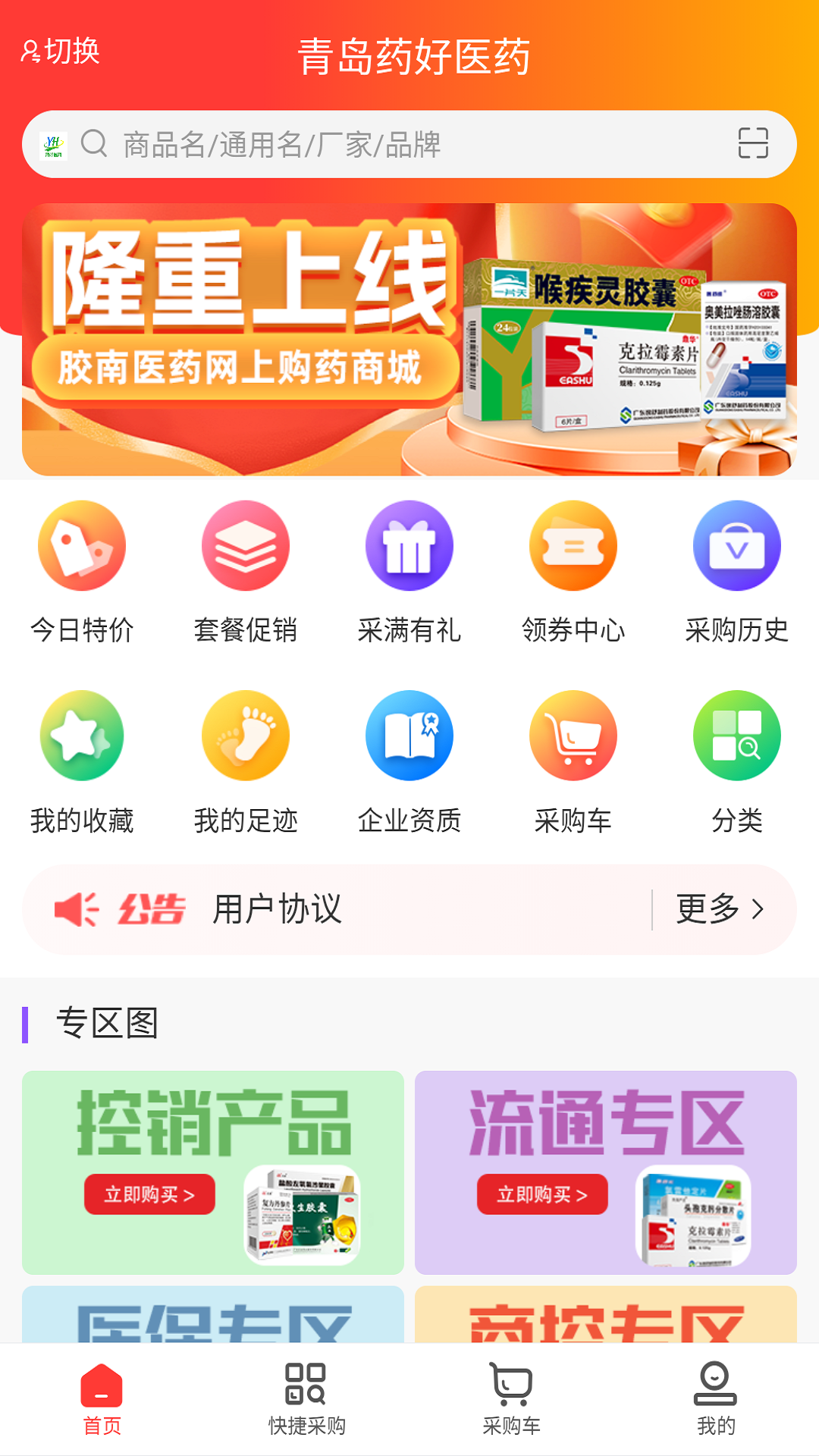The image size is (819, 1456).
Task: Open the 隆重上线 promotional banner
Action: tap(409, 339)
